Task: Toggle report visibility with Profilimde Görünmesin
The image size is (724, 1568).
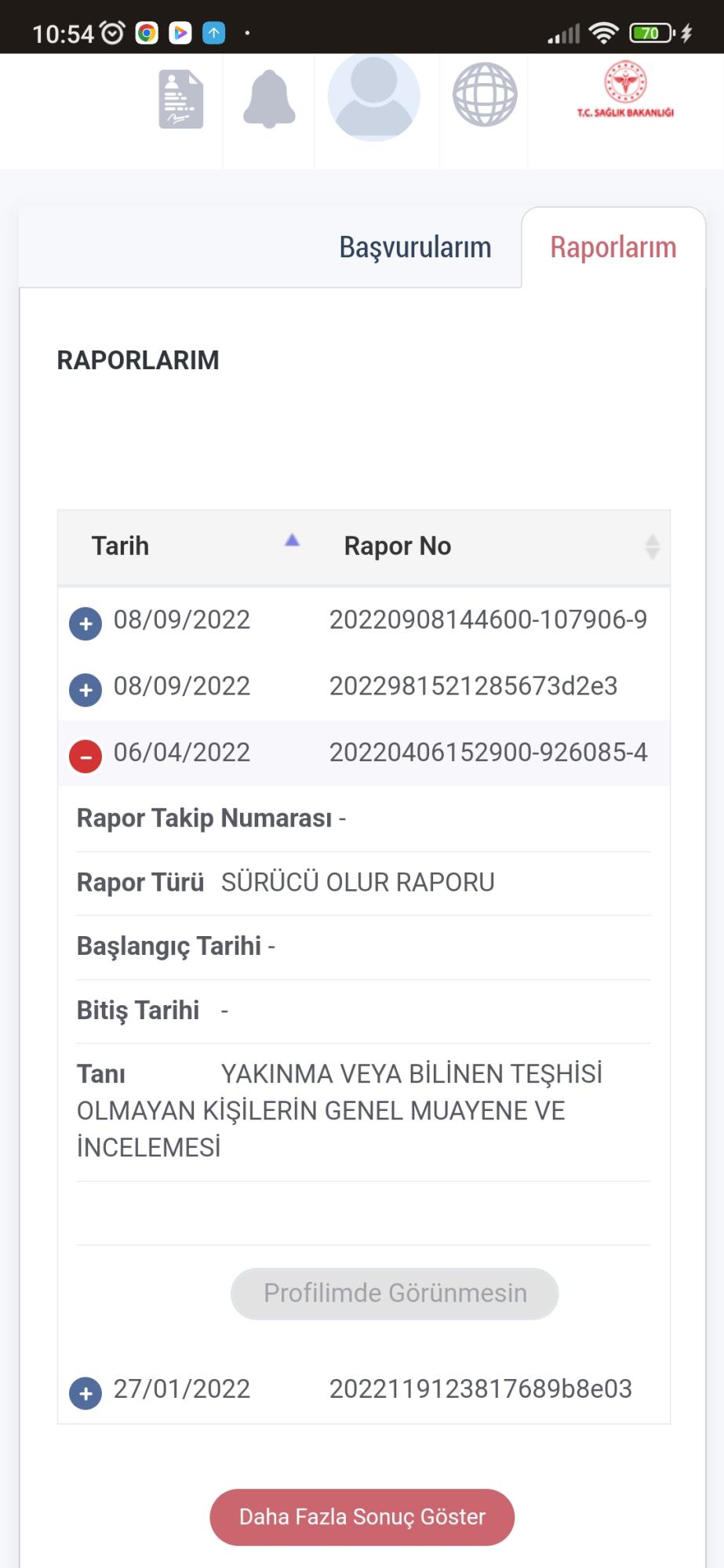Action: click(x=395, y=1294)
